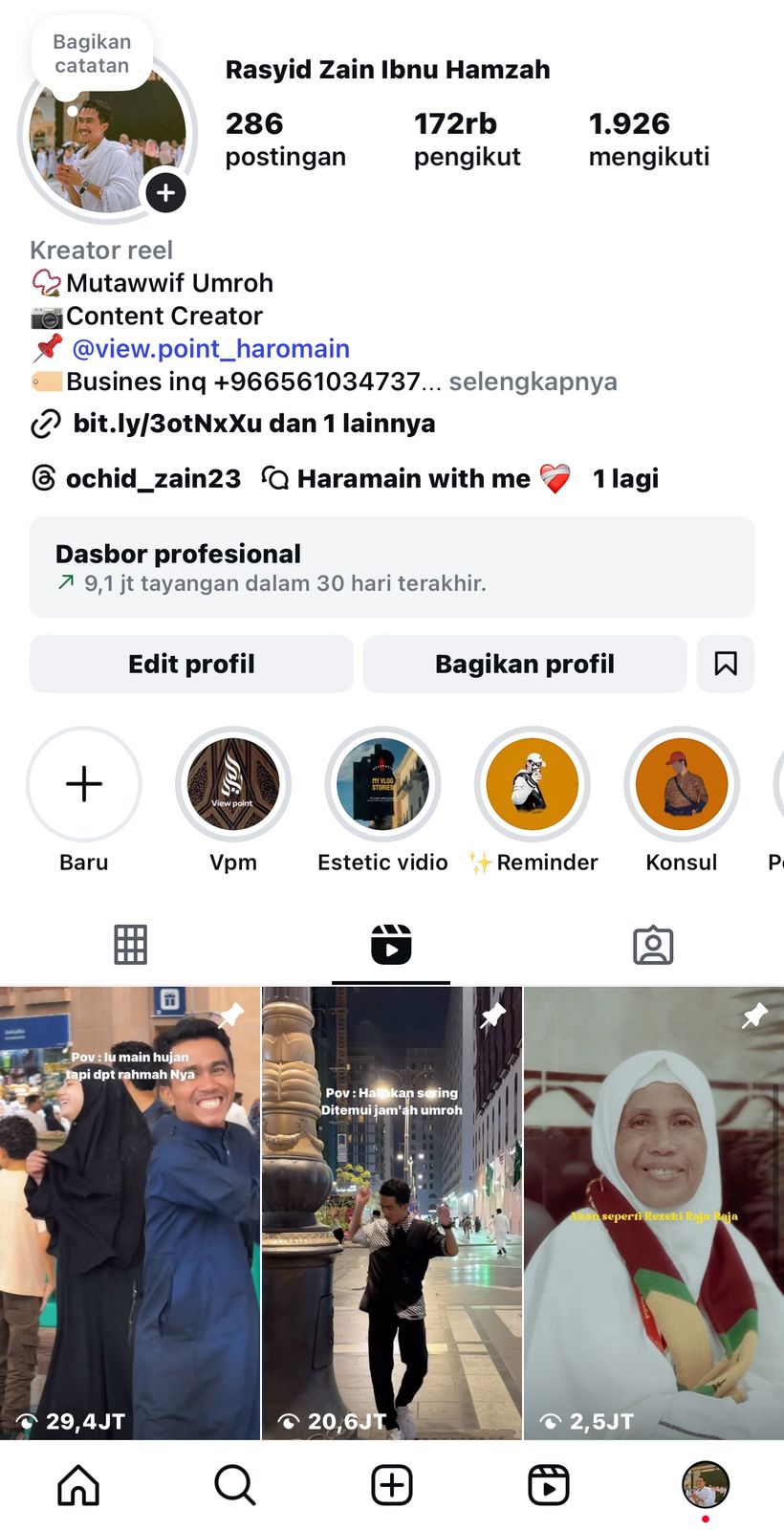Image resolution: width=784 pixels, height=1530 pixels.
Task: Tap the Edit profil button
Action: tap(191, 664)
